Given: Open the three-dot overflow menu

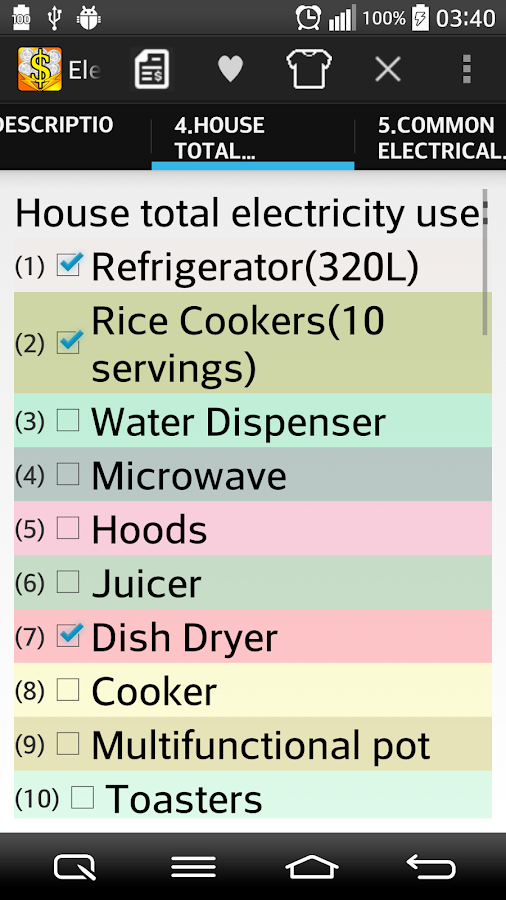Looking at the screenshot, I should [x=467, y=69].
